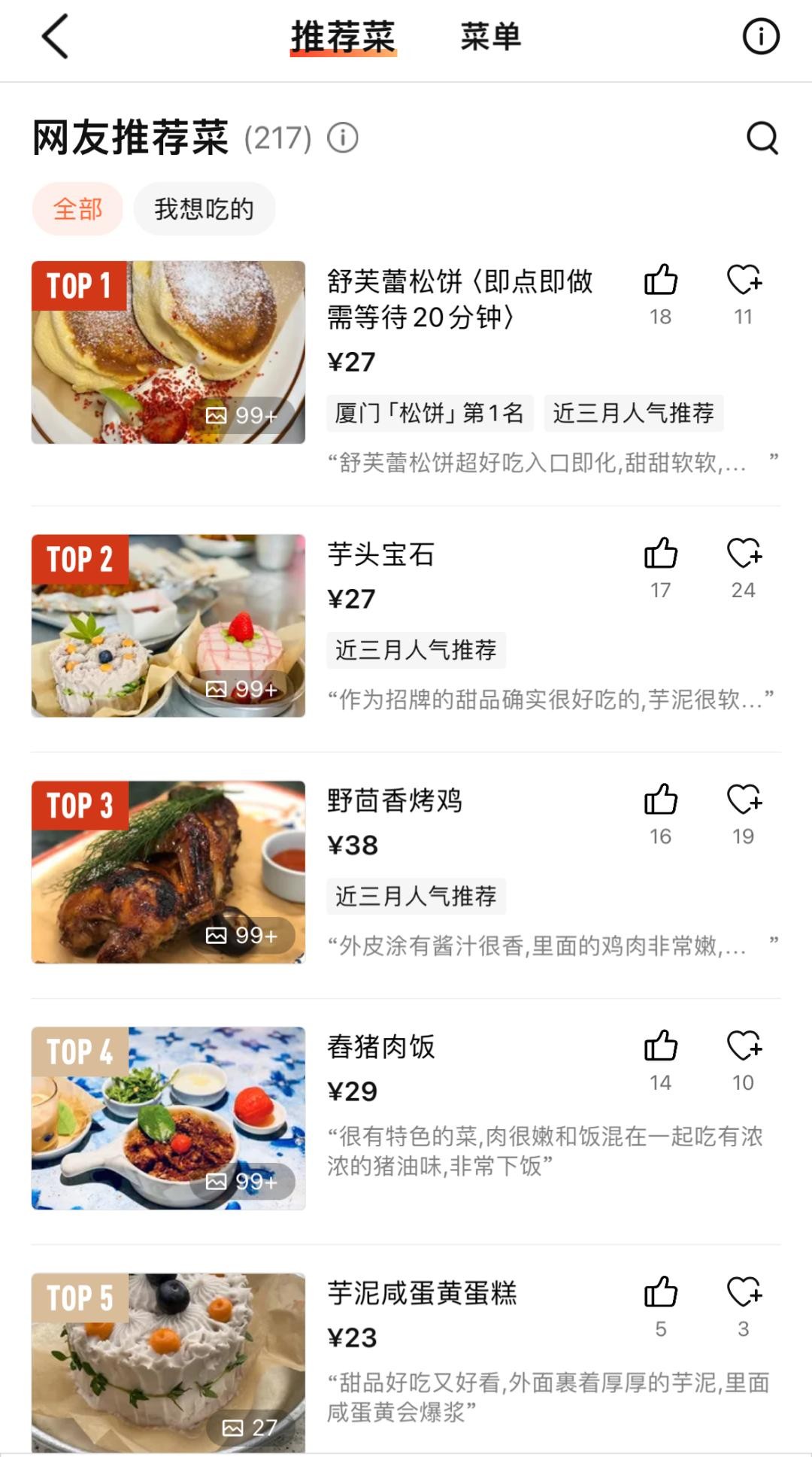Like the 芋泥咸蛋黄蛋糕 dish
The width and height of the screenshot is (812, 1457).
click(x=661, y=1293)
